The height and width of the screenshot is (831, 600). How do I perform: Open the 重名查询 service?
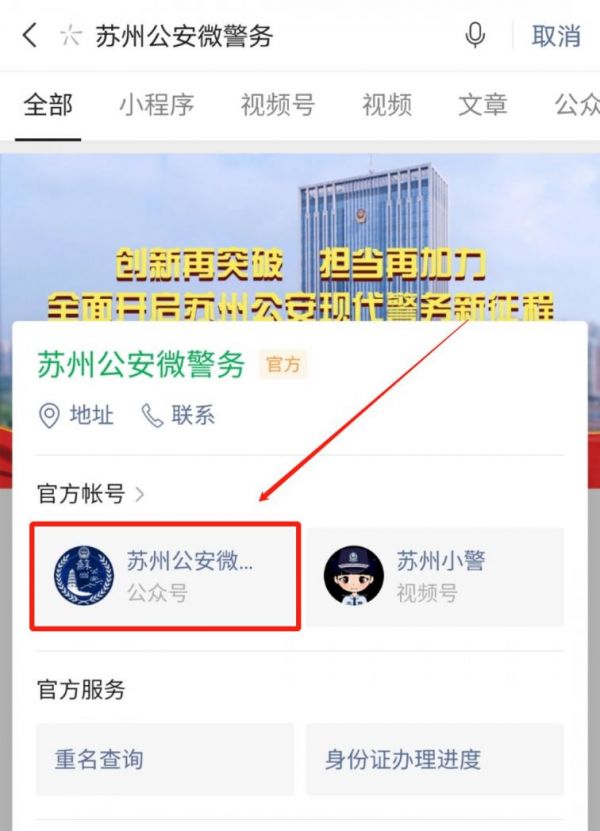[165, 758]
